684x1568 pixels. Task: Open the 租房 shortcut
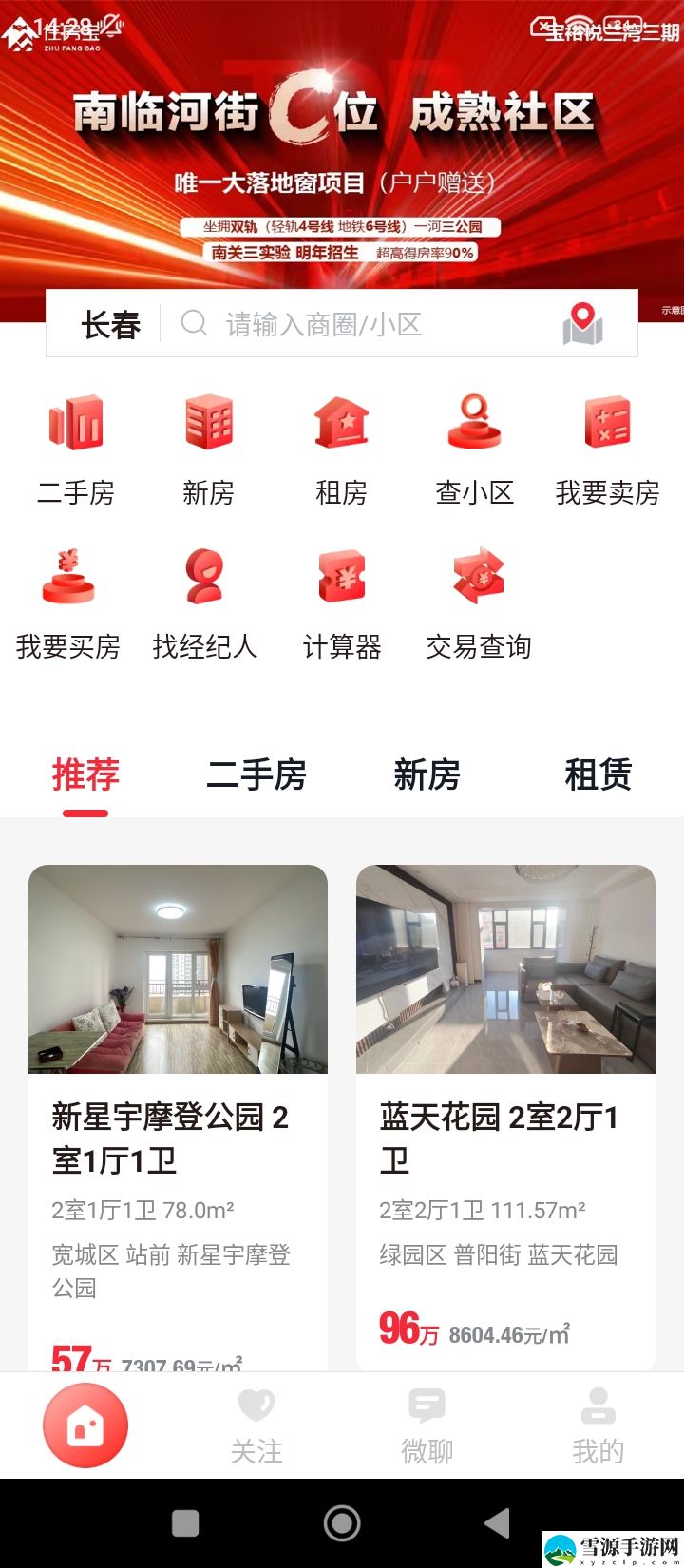tap(341, 450)
